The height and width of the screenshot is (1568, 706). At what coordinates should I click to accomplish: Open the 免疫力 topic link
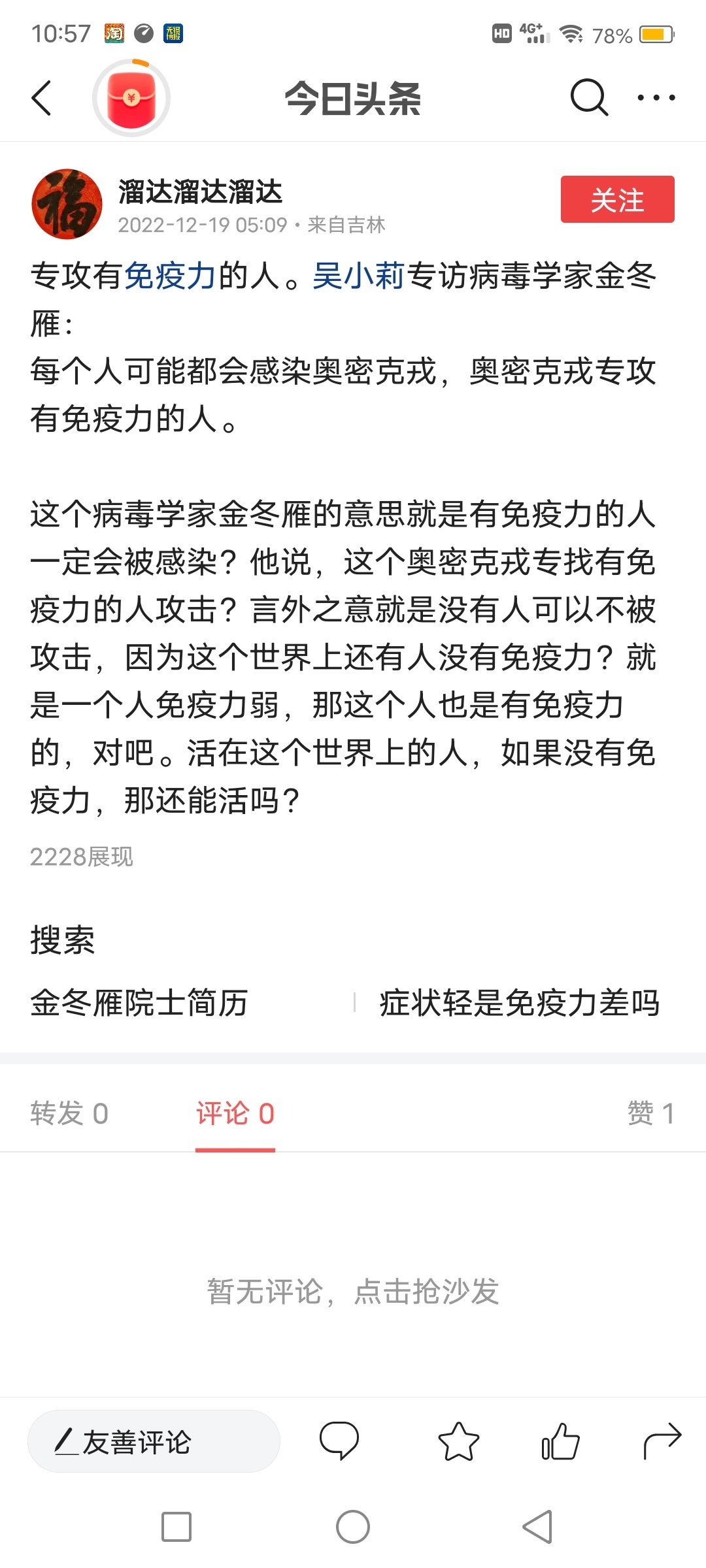170,276
